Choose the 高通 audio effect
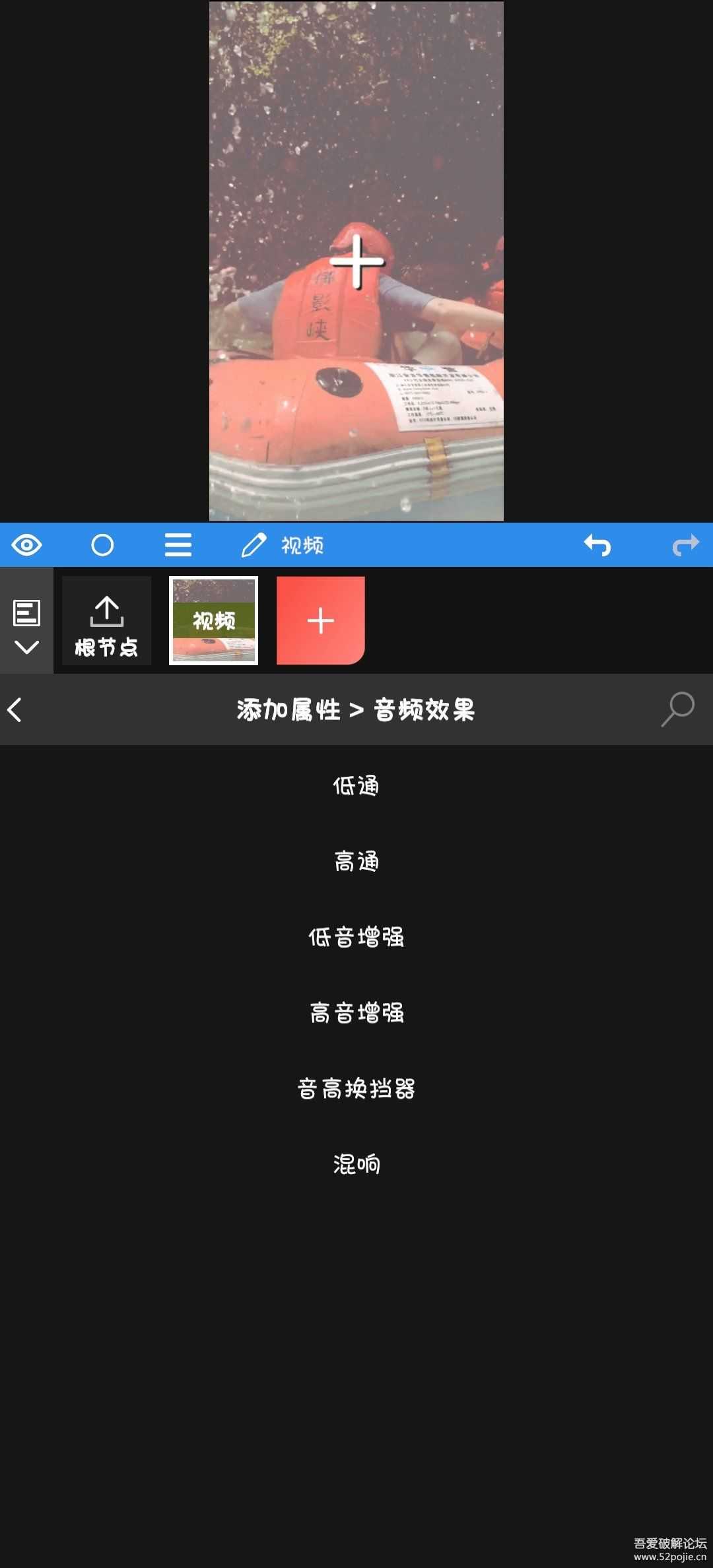Image resolution: width=713 pixels, height=1568 pixels. coord(356,861)
